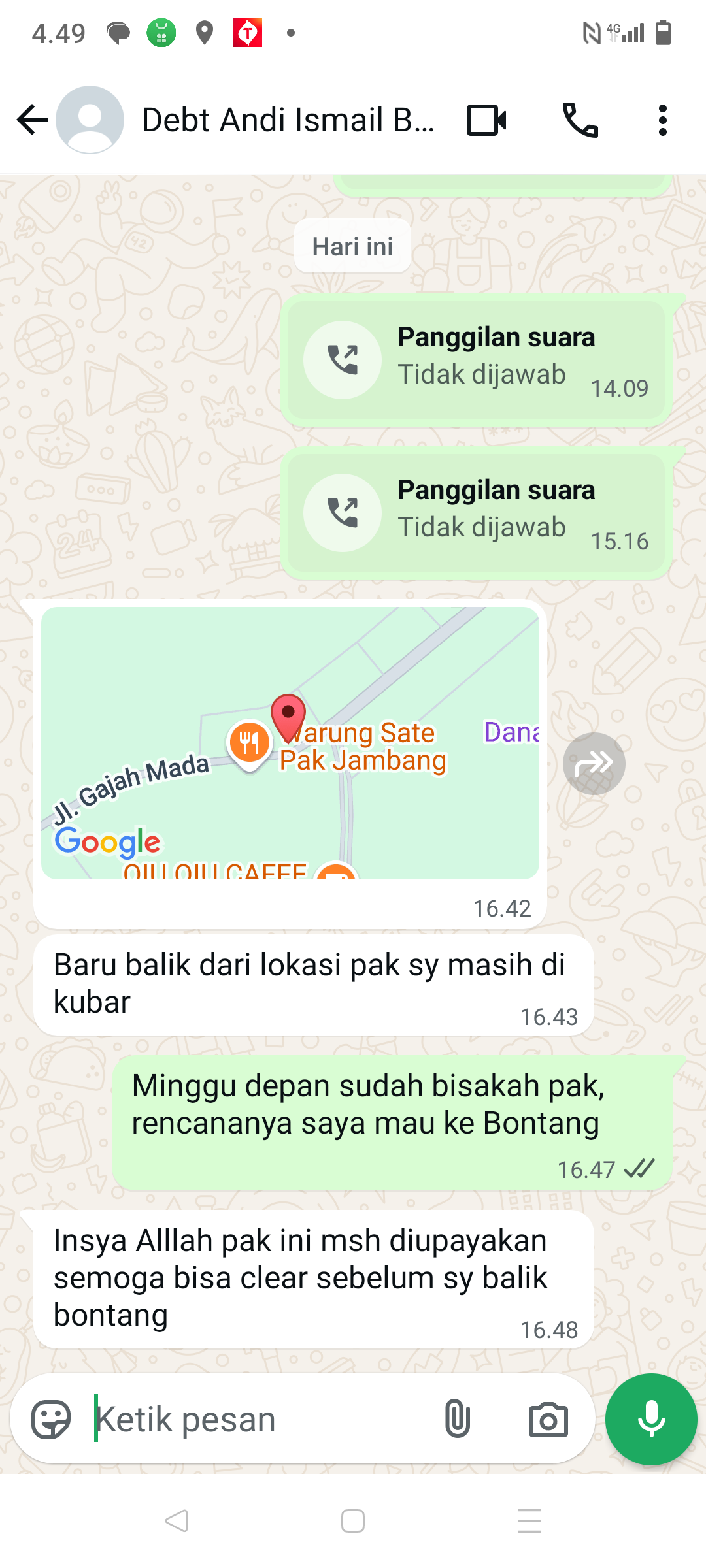Start a voice call
The width and height of the screenshot is (706, 1568).
click(580, 120)
